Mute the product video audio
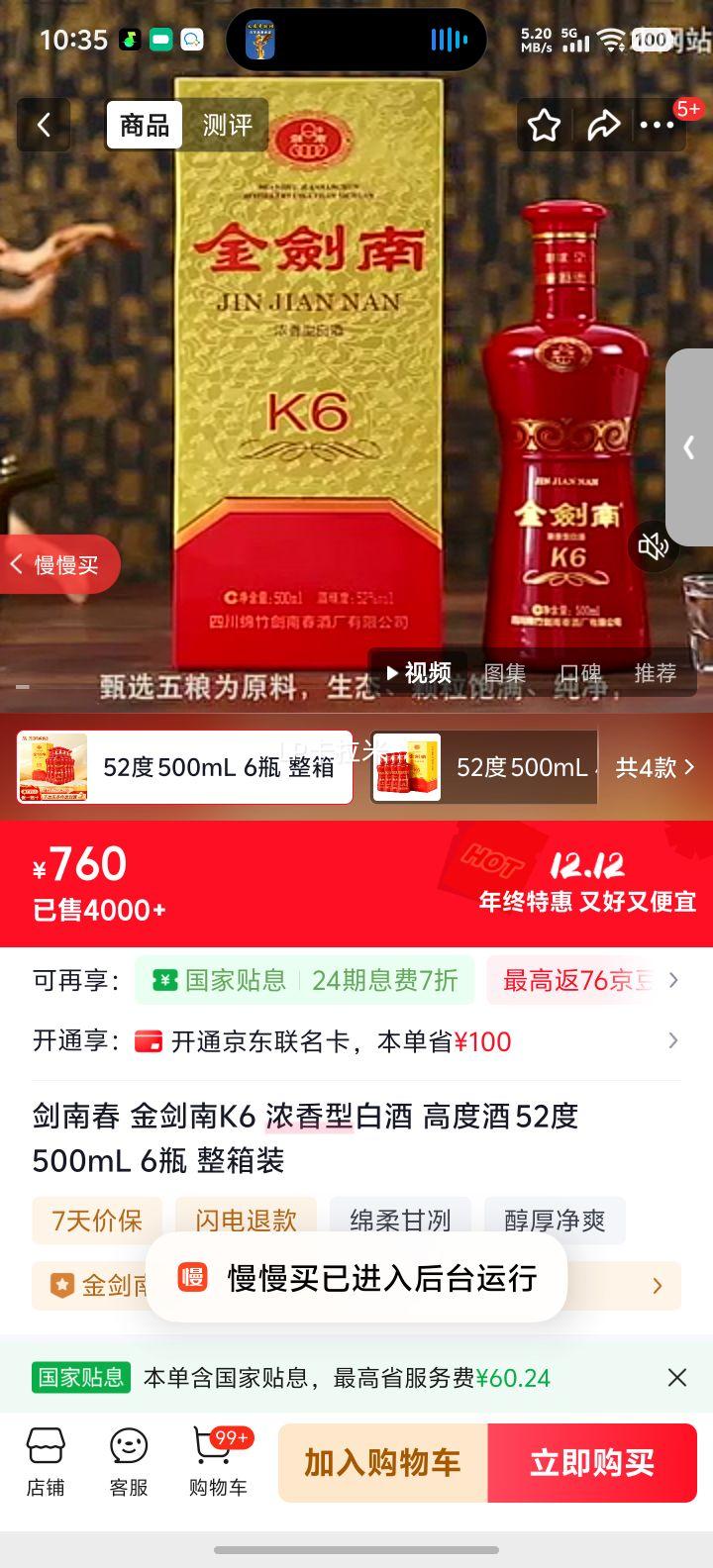The width and height of the screenshot is (713, 1568). (x=654, y=545)
